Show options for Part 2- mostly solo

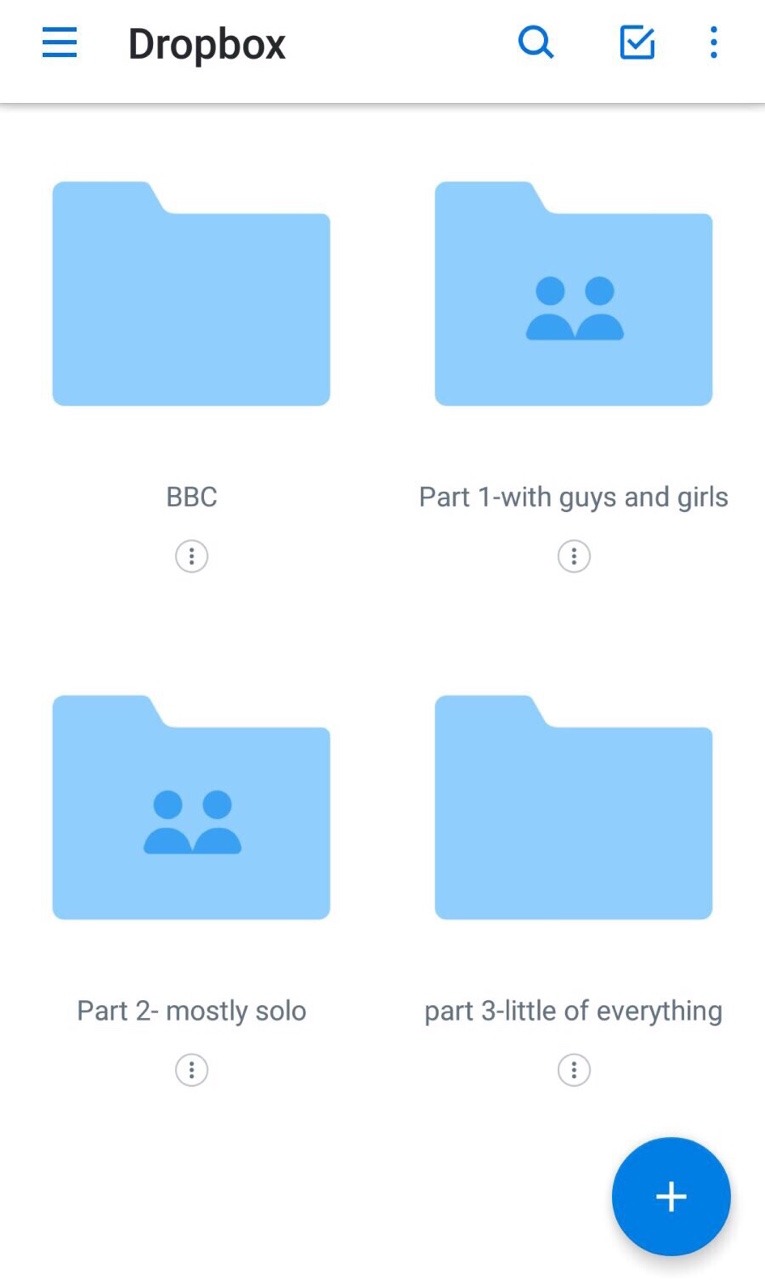coord(191,1070)
